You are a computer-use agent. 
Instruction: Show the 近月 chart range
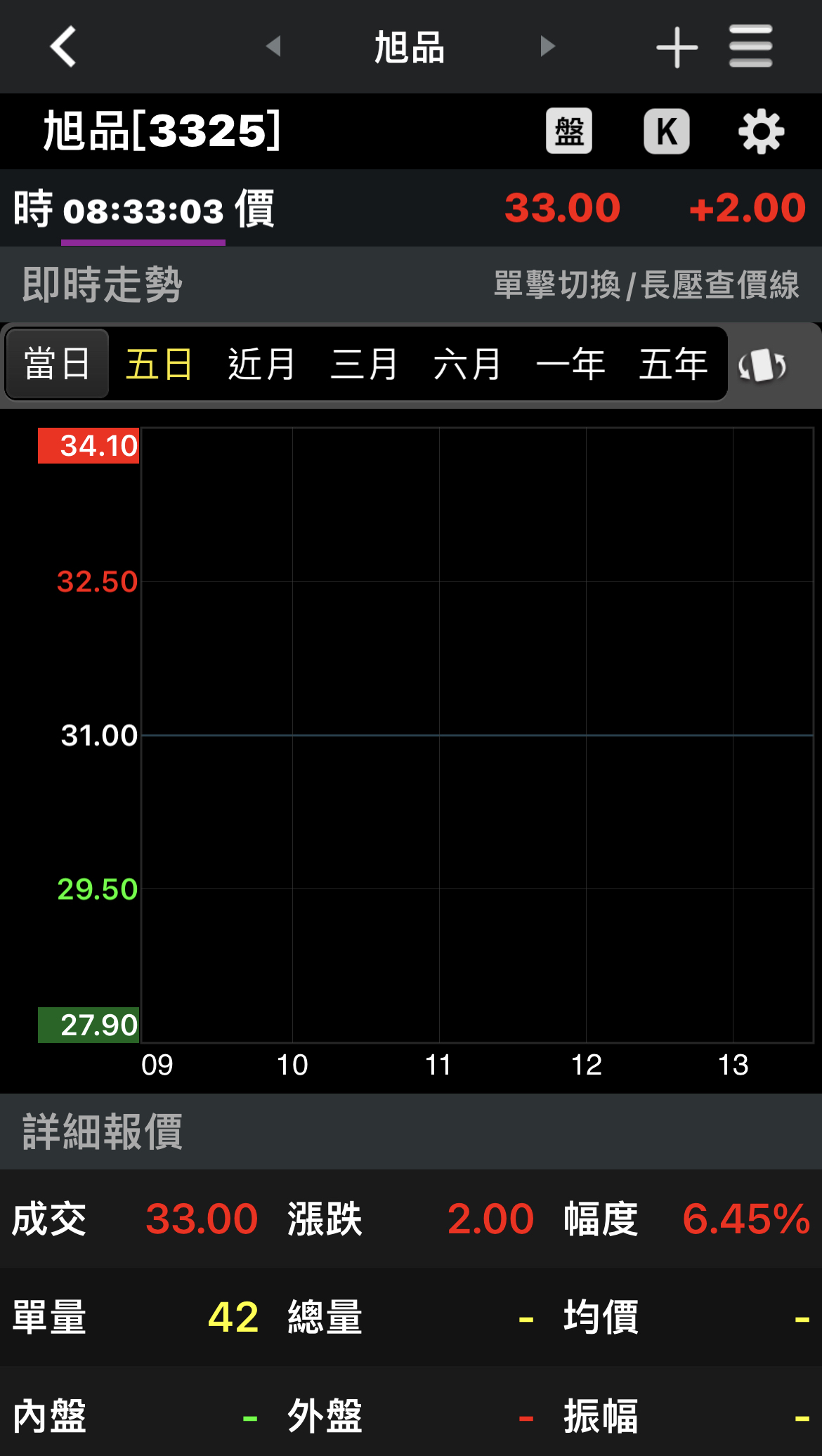coord(261,364)
